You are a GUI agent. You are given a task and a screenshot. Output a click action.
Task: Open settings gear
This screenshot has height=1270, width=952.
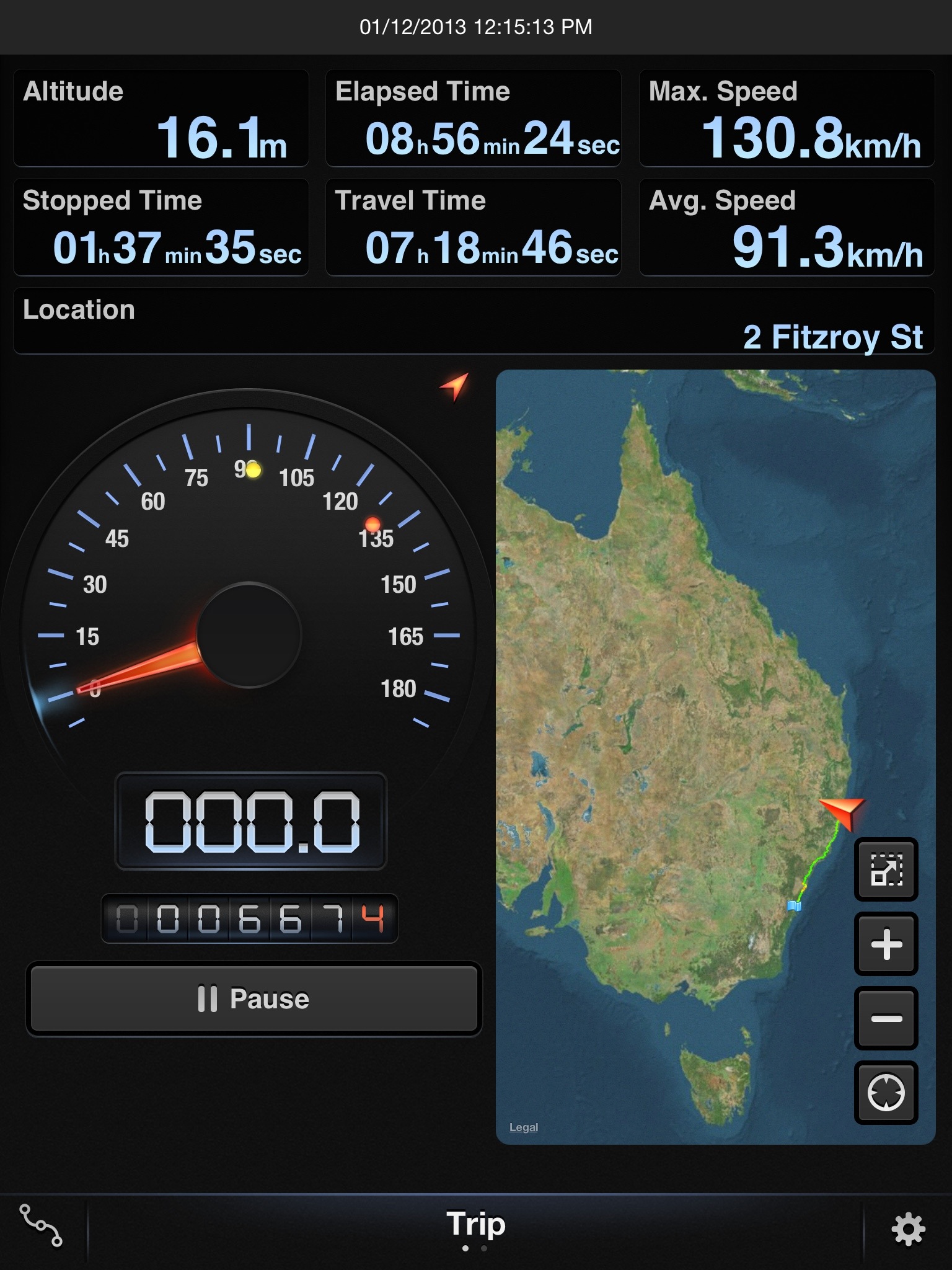[x=908, y=1229]
